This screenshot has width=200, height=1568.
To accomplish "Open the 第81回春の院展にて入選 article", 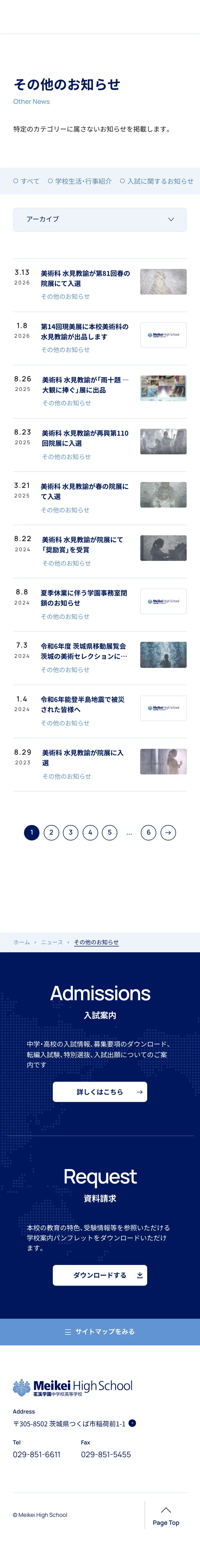I will [85, 279].
